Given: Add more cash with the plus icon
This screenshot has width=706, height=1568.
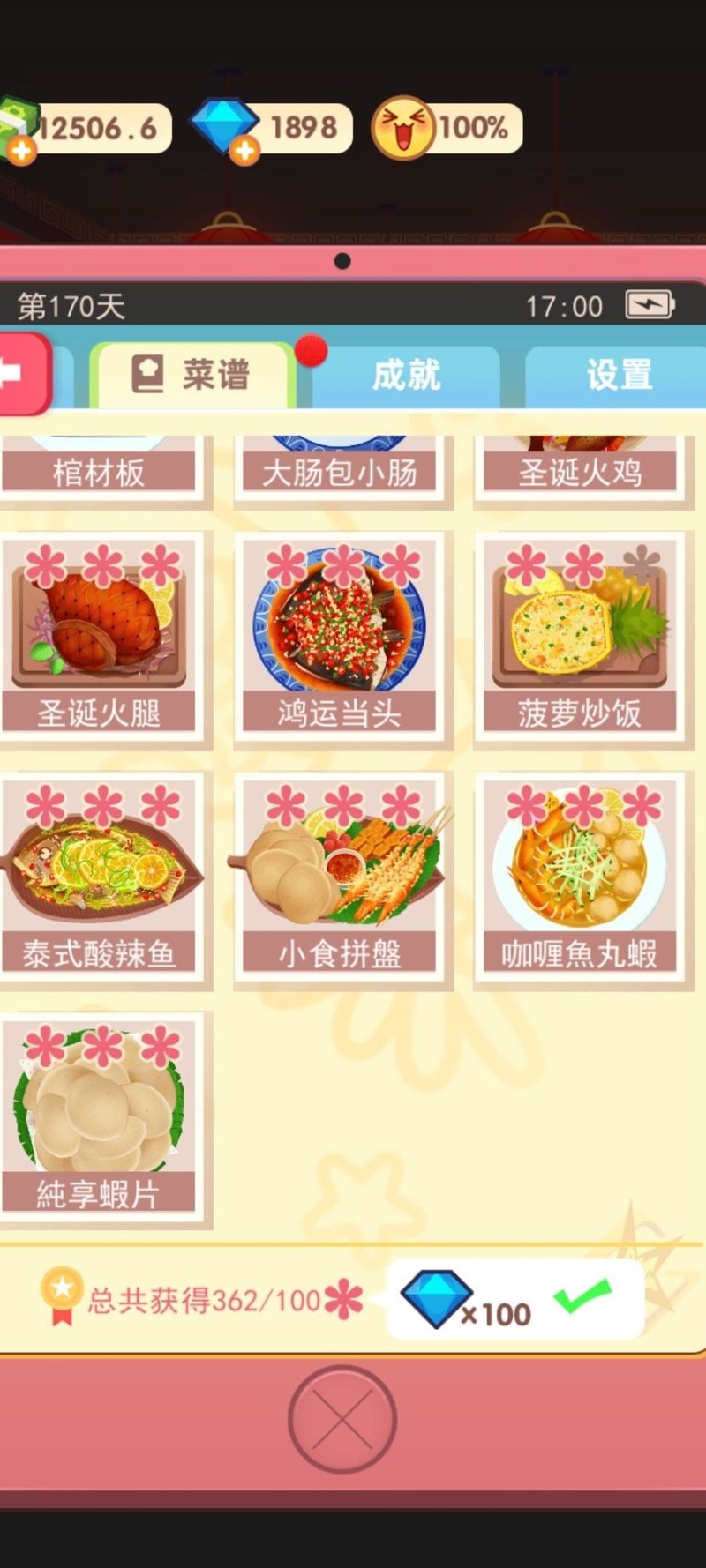Looking at the screenshot, I should 21,151.
